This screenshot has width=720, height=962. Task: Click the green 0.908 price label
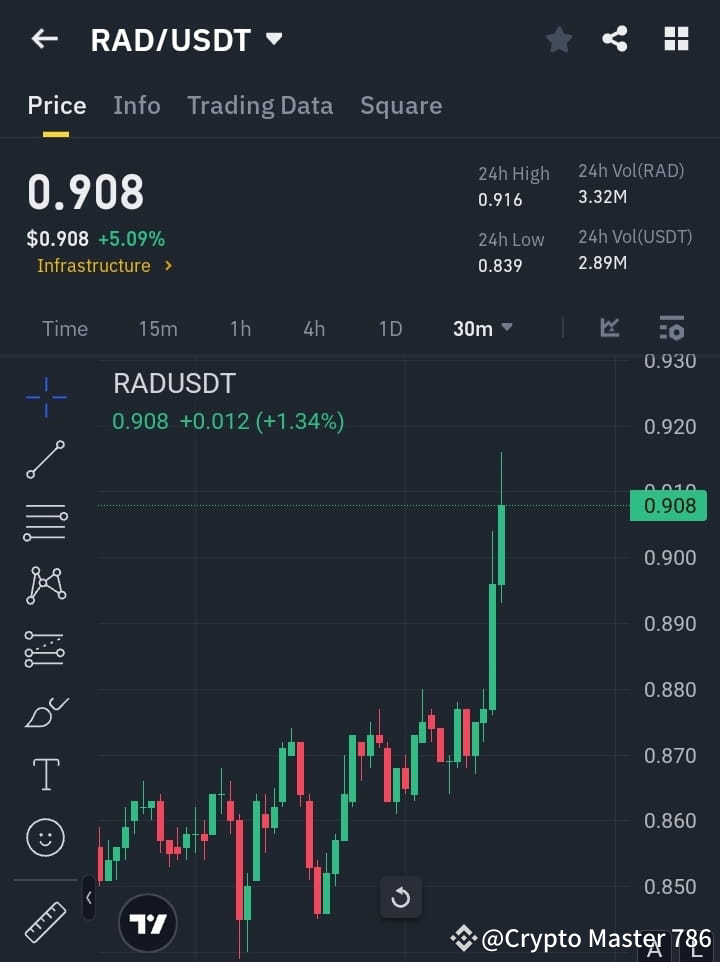(x=668, y=505)
